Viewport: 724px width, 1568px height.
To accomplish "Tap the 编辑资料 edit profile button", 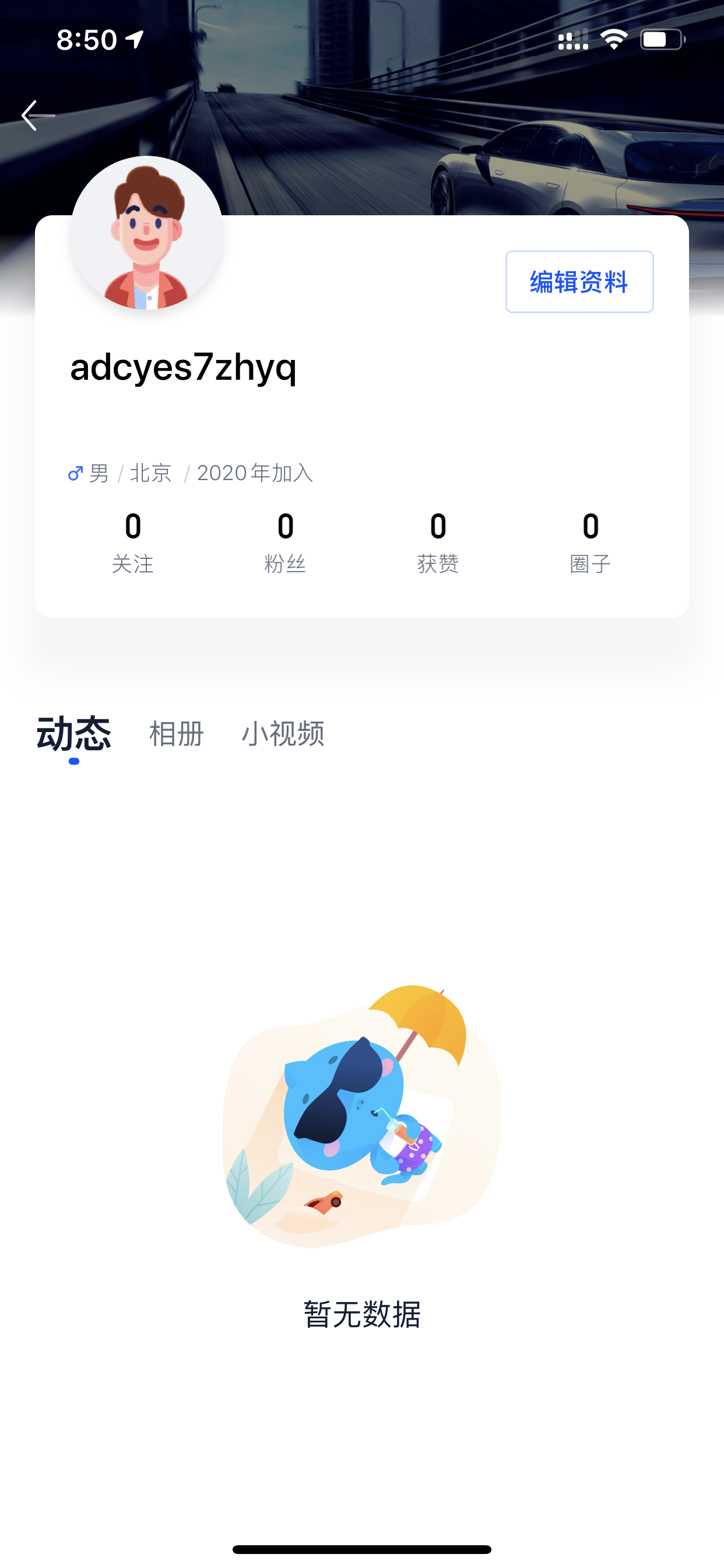I will 579,282.
